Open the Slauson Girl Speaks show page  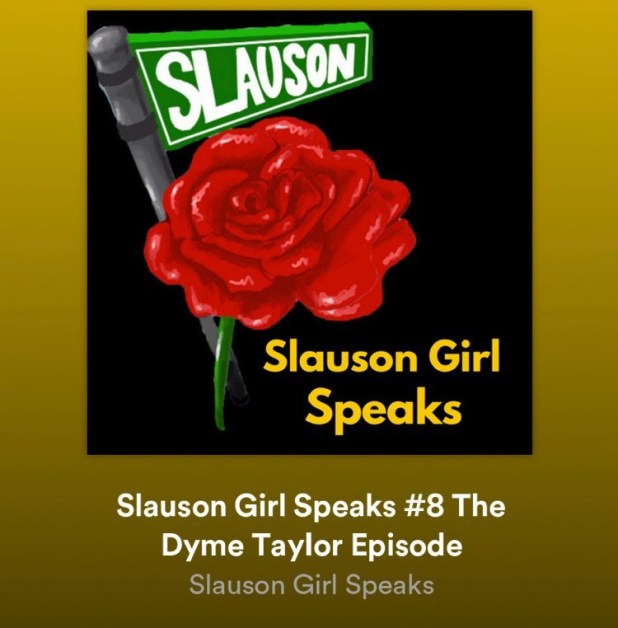coord(311,584)
